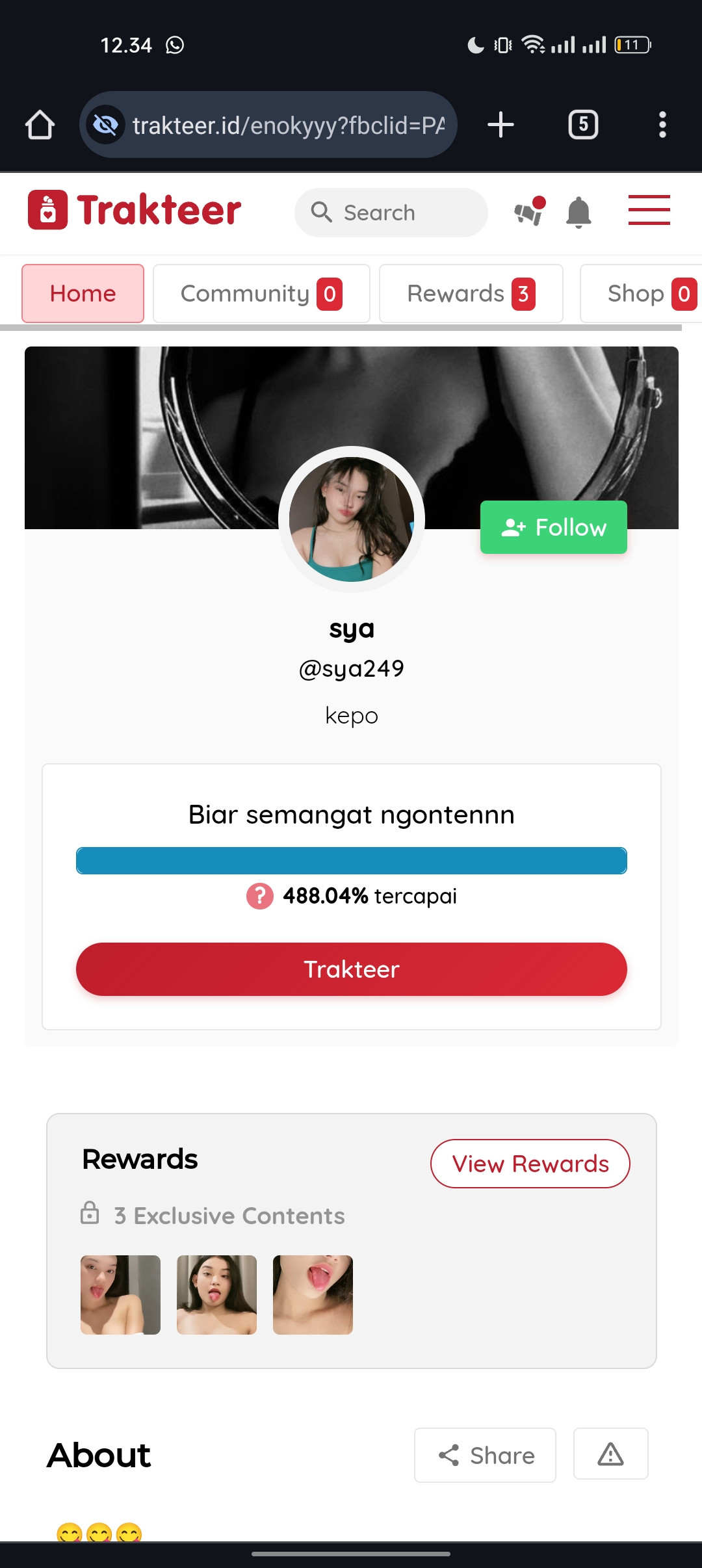
Task: Focus the Search box
Action: pyautogui.click(x=391, y=213)
